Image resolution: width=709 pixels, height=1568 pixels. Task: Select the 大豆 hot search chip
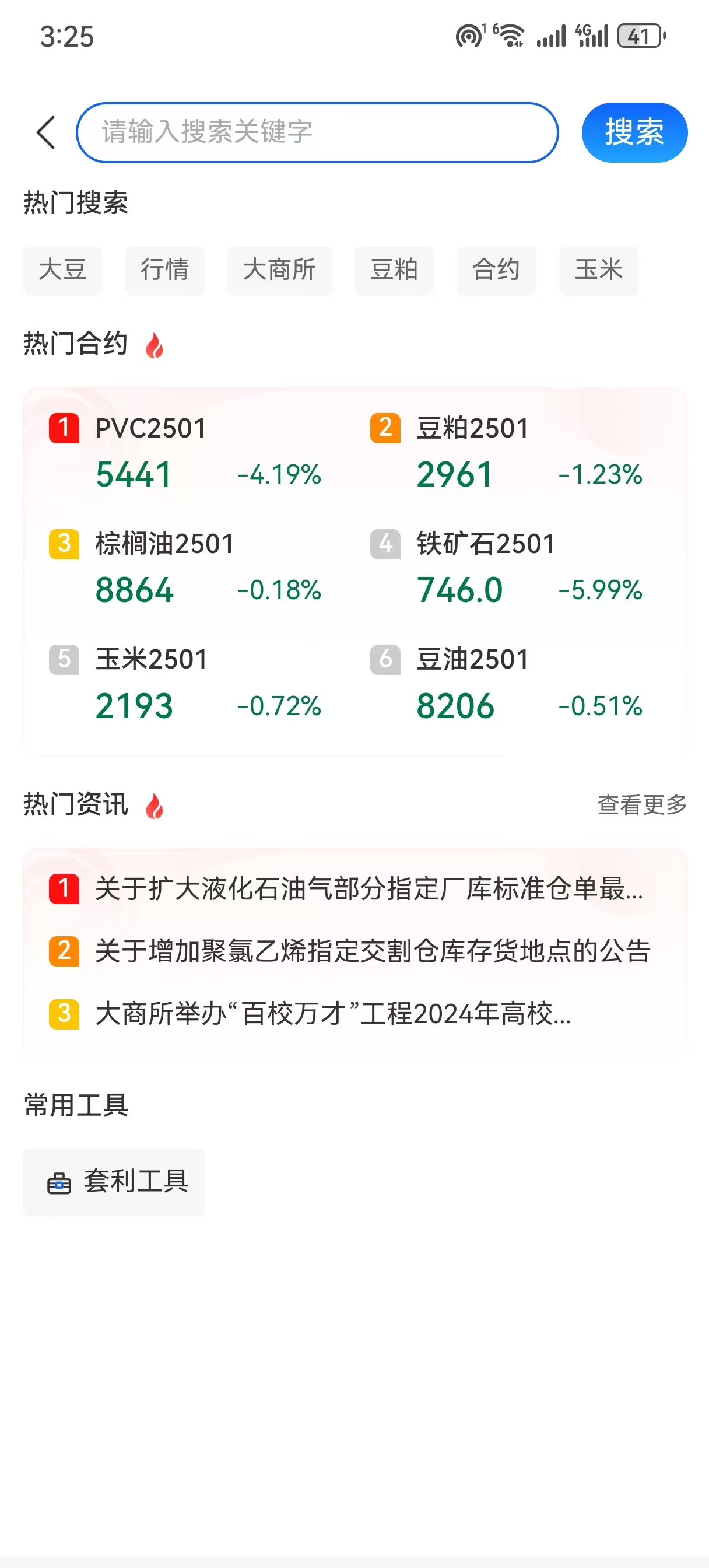coord(62,269)
